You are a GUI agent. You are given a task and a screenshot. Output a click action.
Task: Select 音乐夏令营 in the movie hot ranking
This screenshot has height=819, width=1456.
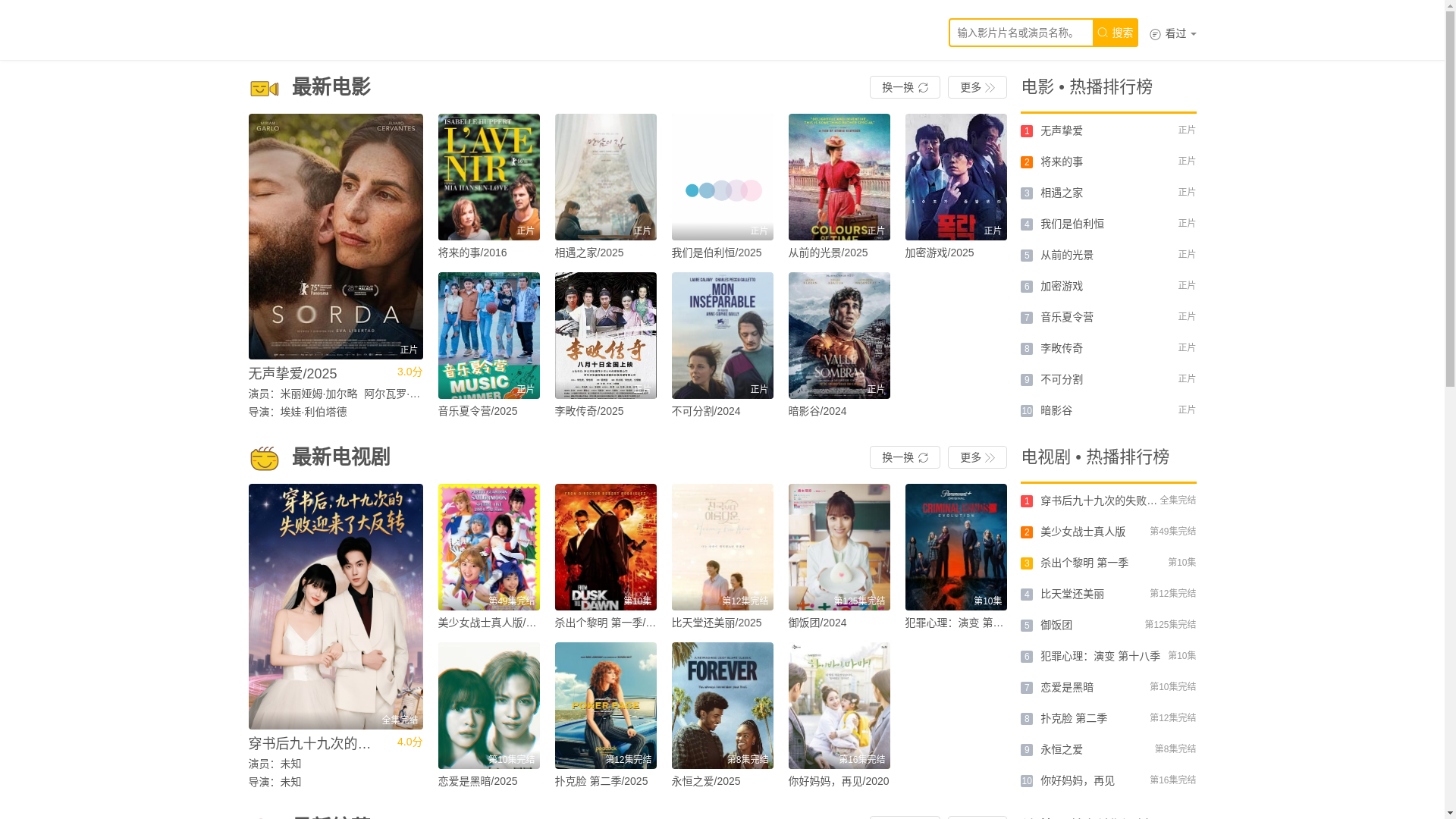point(1066,317)
